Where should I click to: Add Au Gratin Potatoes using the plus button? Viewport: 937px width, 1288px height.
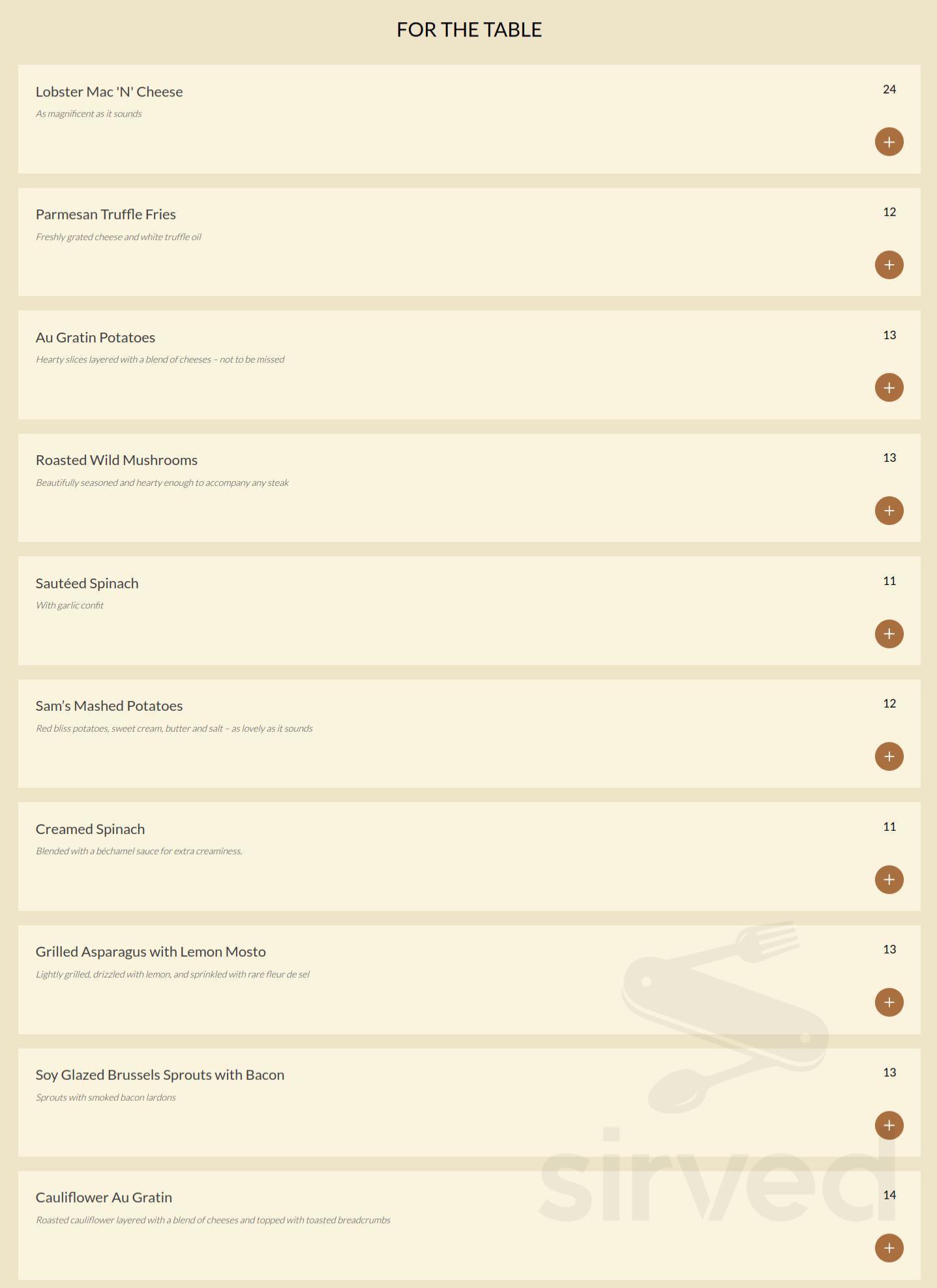click(x=888, y=387)
